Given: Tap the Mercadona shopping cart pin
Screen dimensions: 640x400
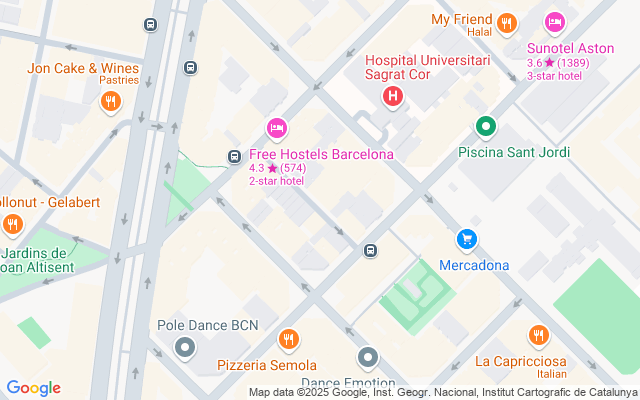Looking at the screenshot, I should 466,239.
